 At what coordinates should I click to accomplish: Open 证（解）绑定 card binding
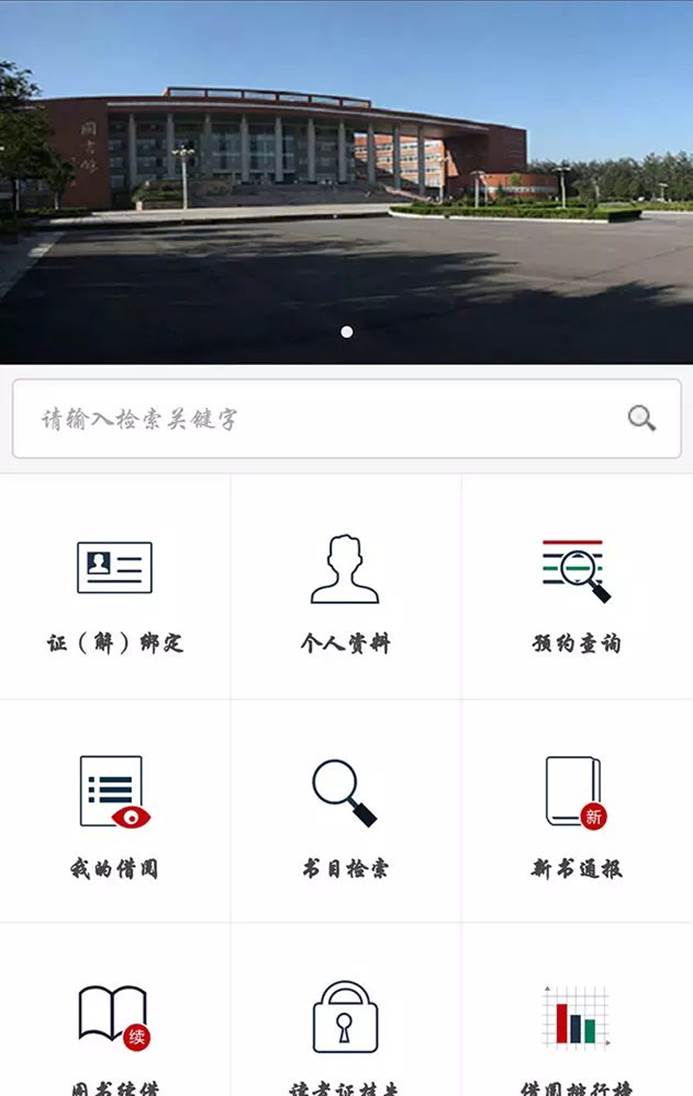tap(115, 590)
